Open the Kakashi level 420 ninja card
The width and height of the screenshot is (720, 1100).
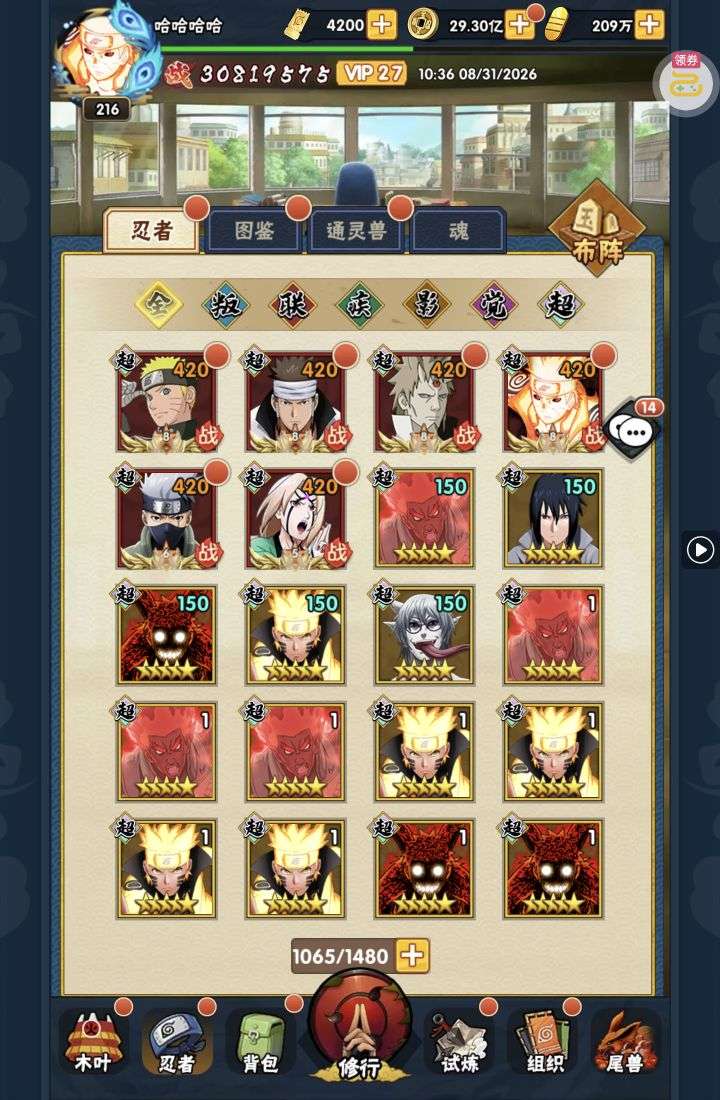tap(167, 518)
